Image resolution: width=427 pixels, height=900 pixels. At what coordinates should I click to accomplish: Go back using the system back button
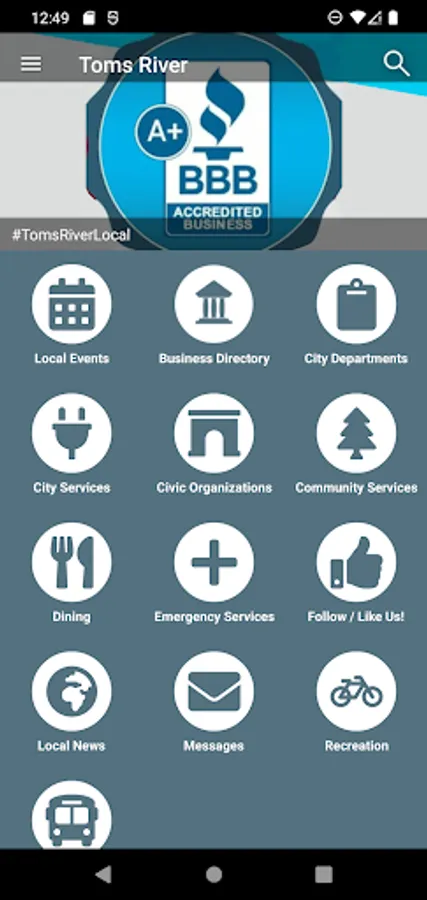click(x=104, y=874)
